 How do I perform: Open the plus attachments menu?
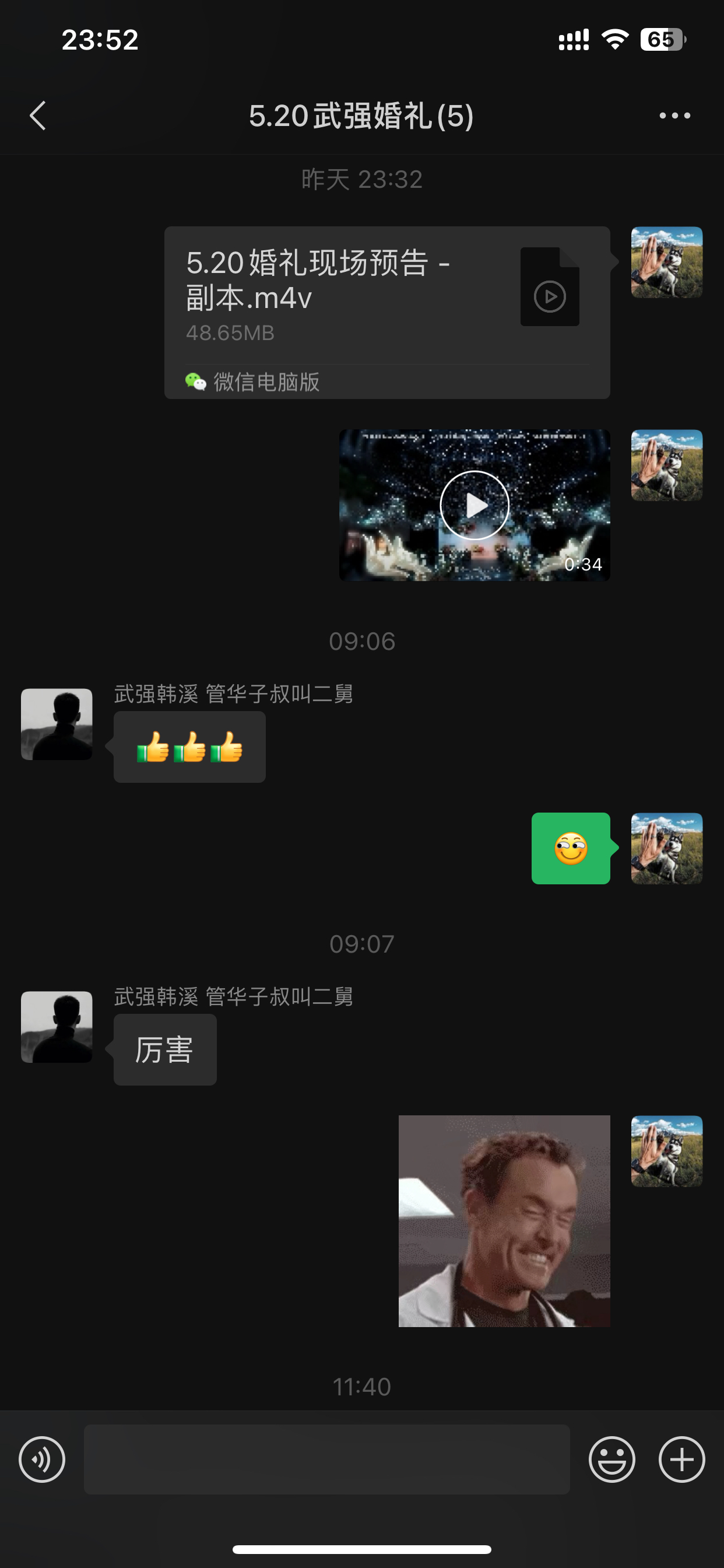click(x=682, y=1459)
